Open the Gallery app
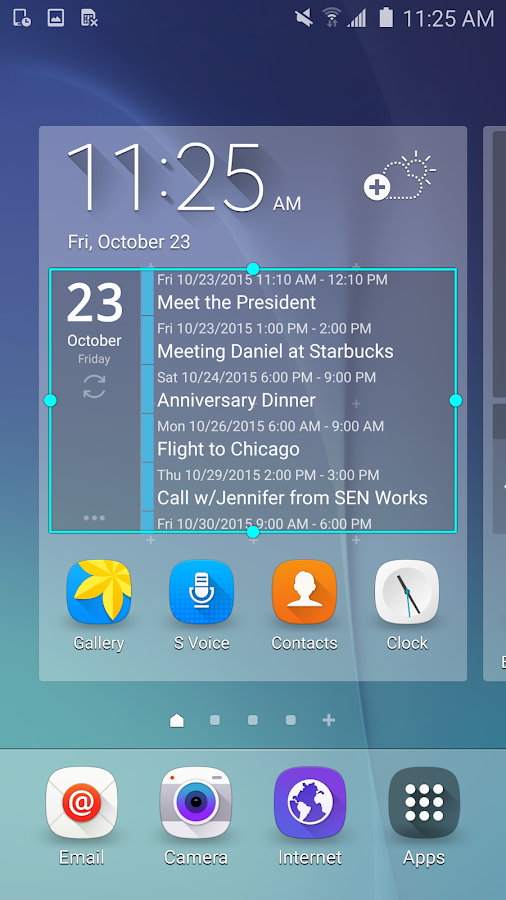The height and width of the screenshot is (900, 506). click(99, 605)
